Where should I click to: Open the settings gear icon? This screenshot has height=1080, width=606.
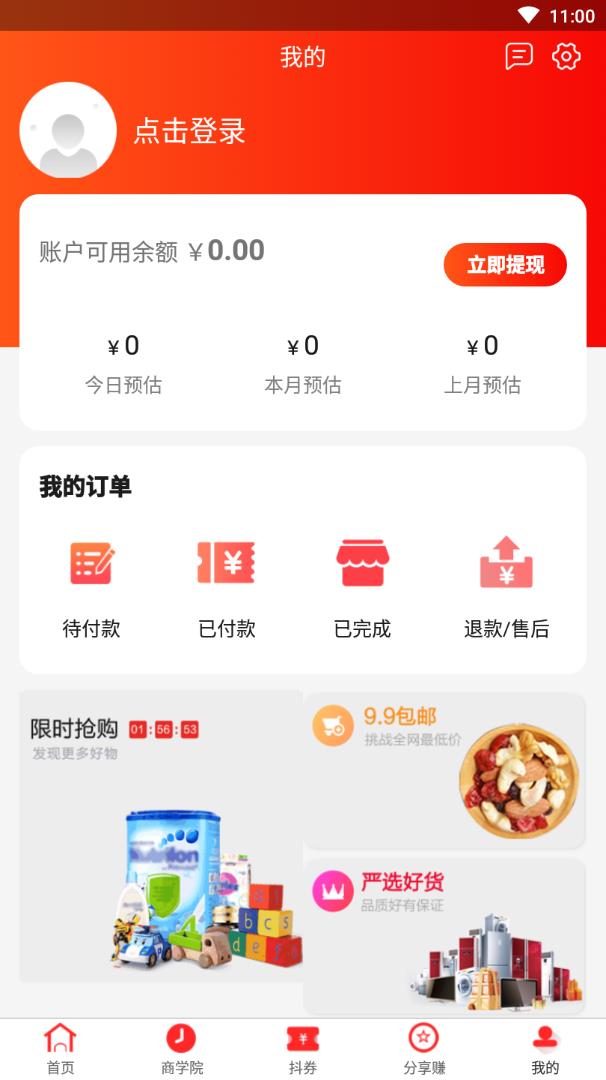(566, 56)
